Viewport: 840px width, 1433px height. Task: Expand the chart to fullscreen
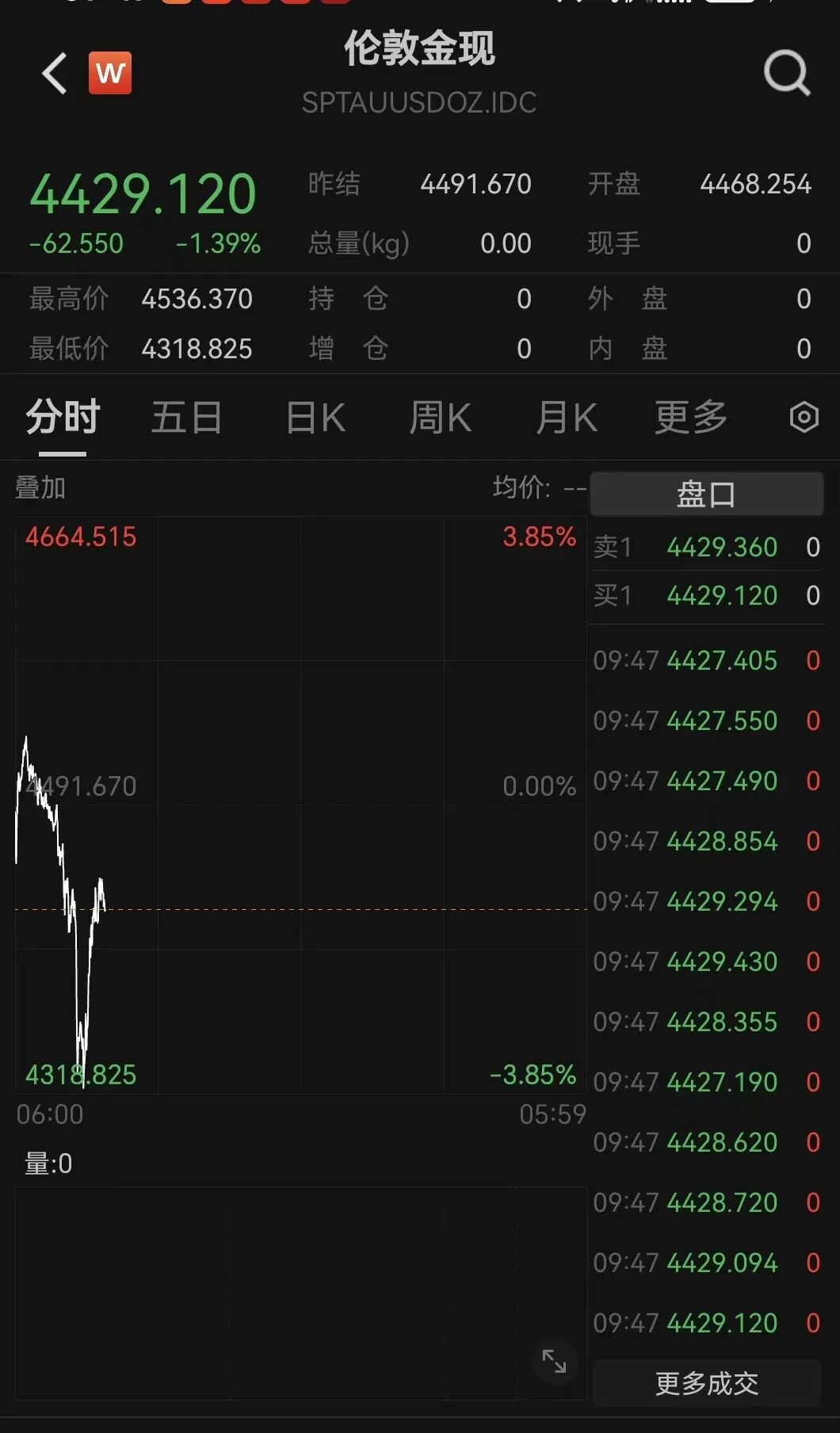coord(554,1361)
